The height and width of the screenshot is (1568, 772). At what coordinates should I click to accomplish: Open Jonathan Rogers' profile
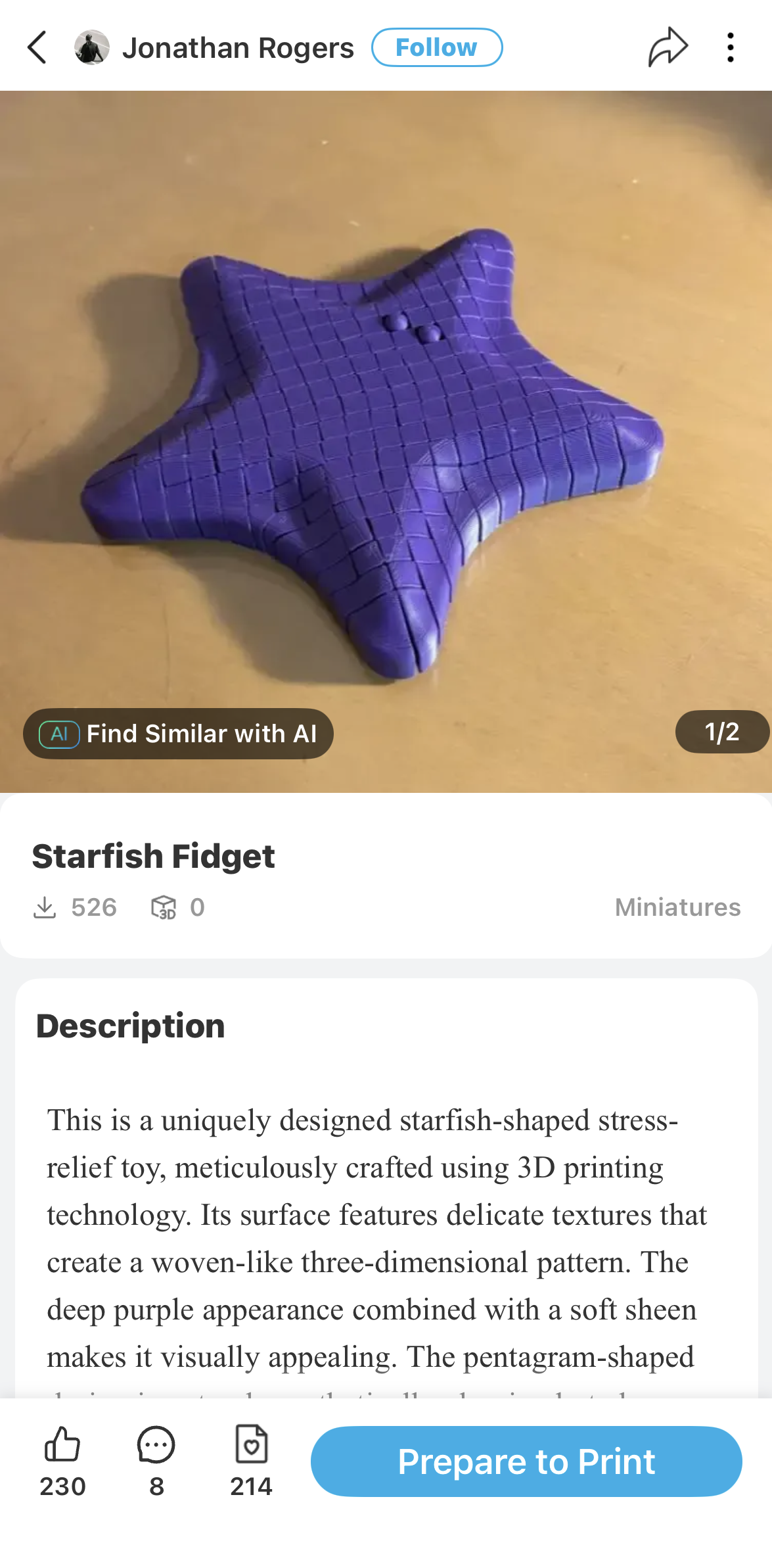[214, 48]
